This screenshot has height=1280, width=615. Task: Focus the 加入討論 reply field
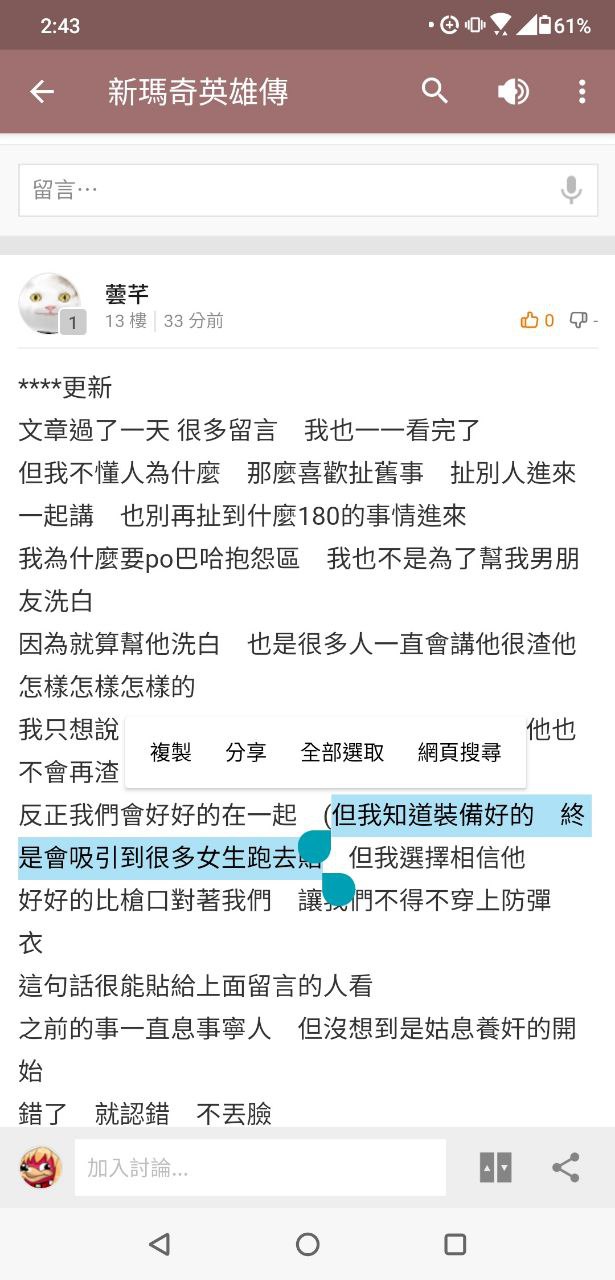point(260,1167)
